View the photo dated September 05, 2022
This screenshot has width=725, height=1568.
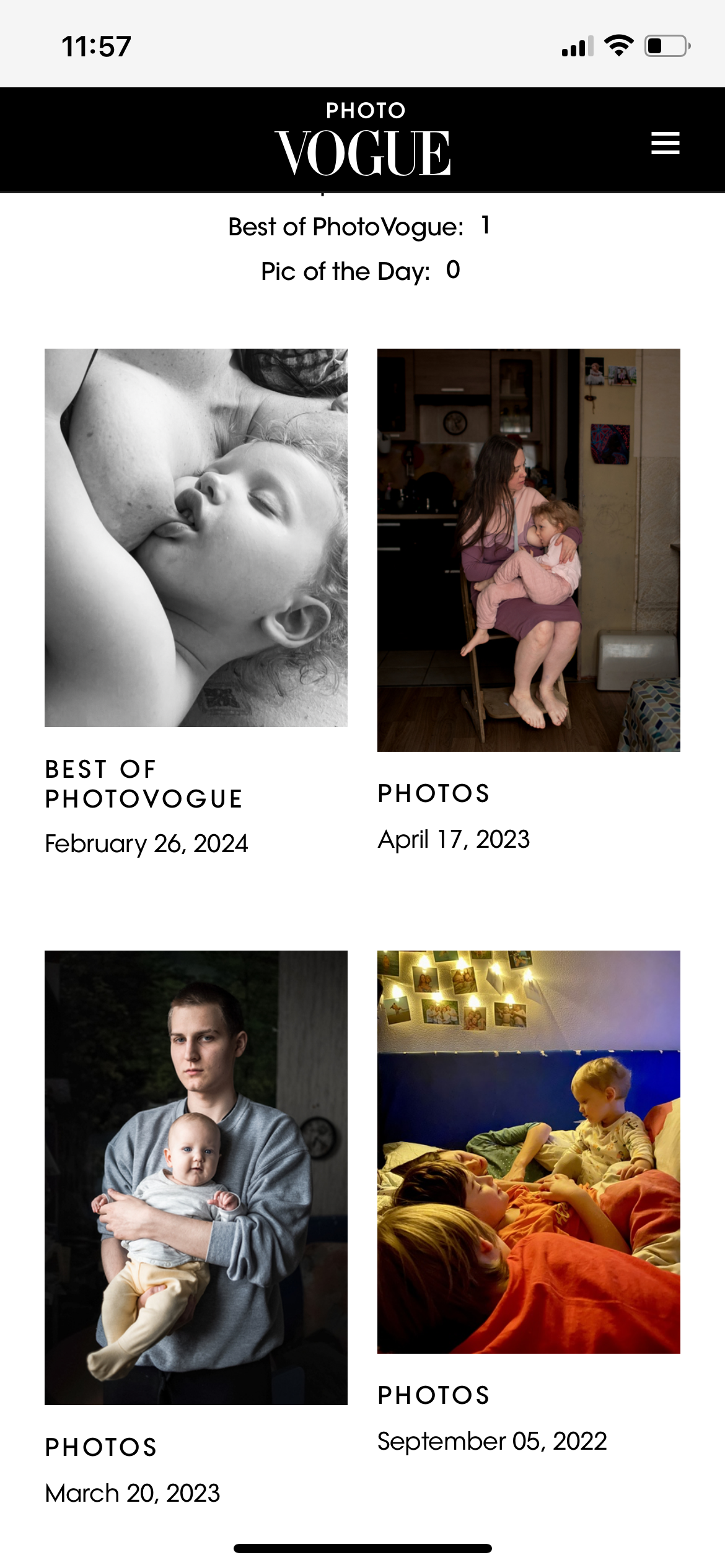(529, 1152)
